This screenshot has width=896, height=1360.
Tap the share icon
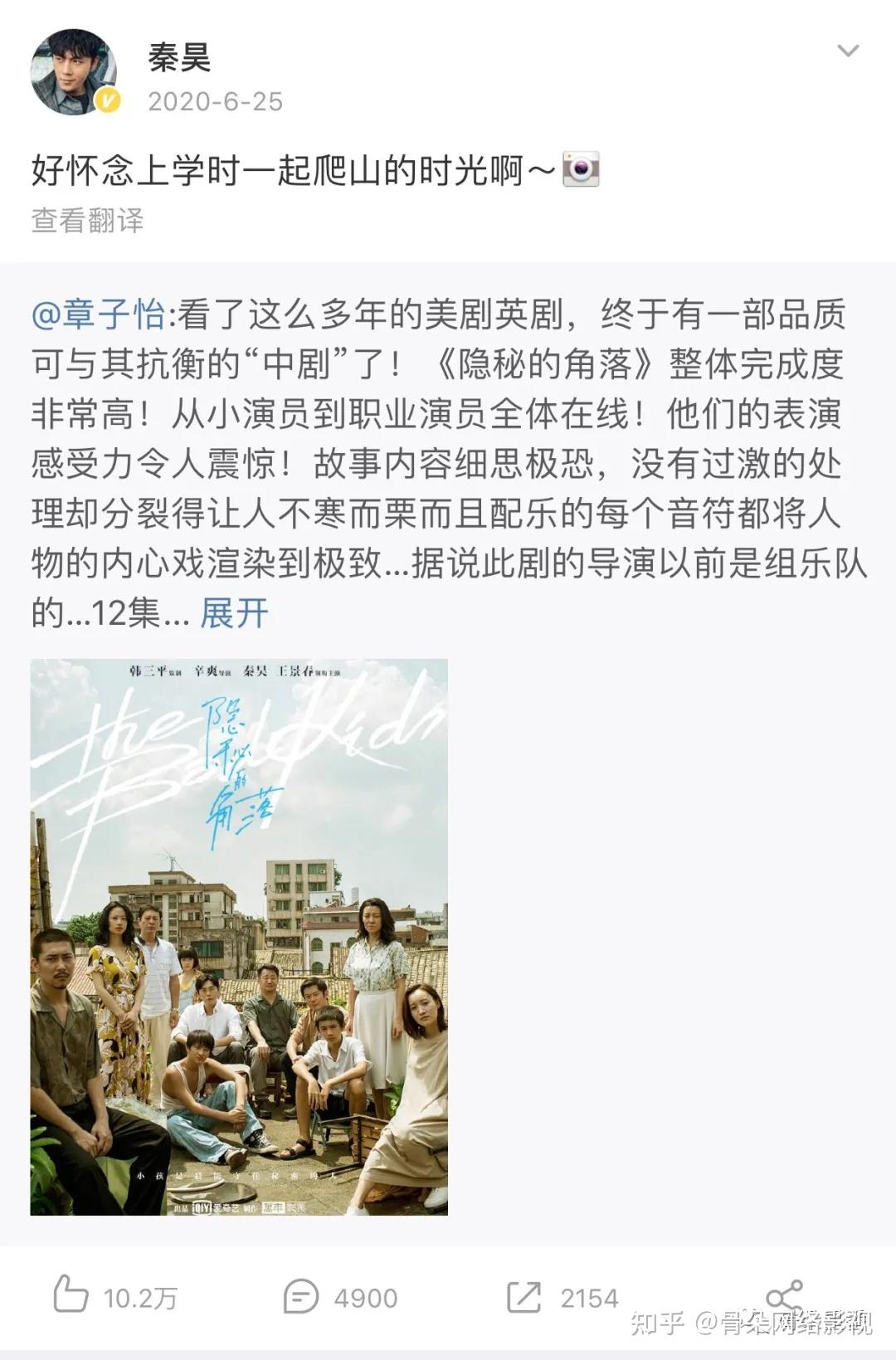coord(784,1297)
